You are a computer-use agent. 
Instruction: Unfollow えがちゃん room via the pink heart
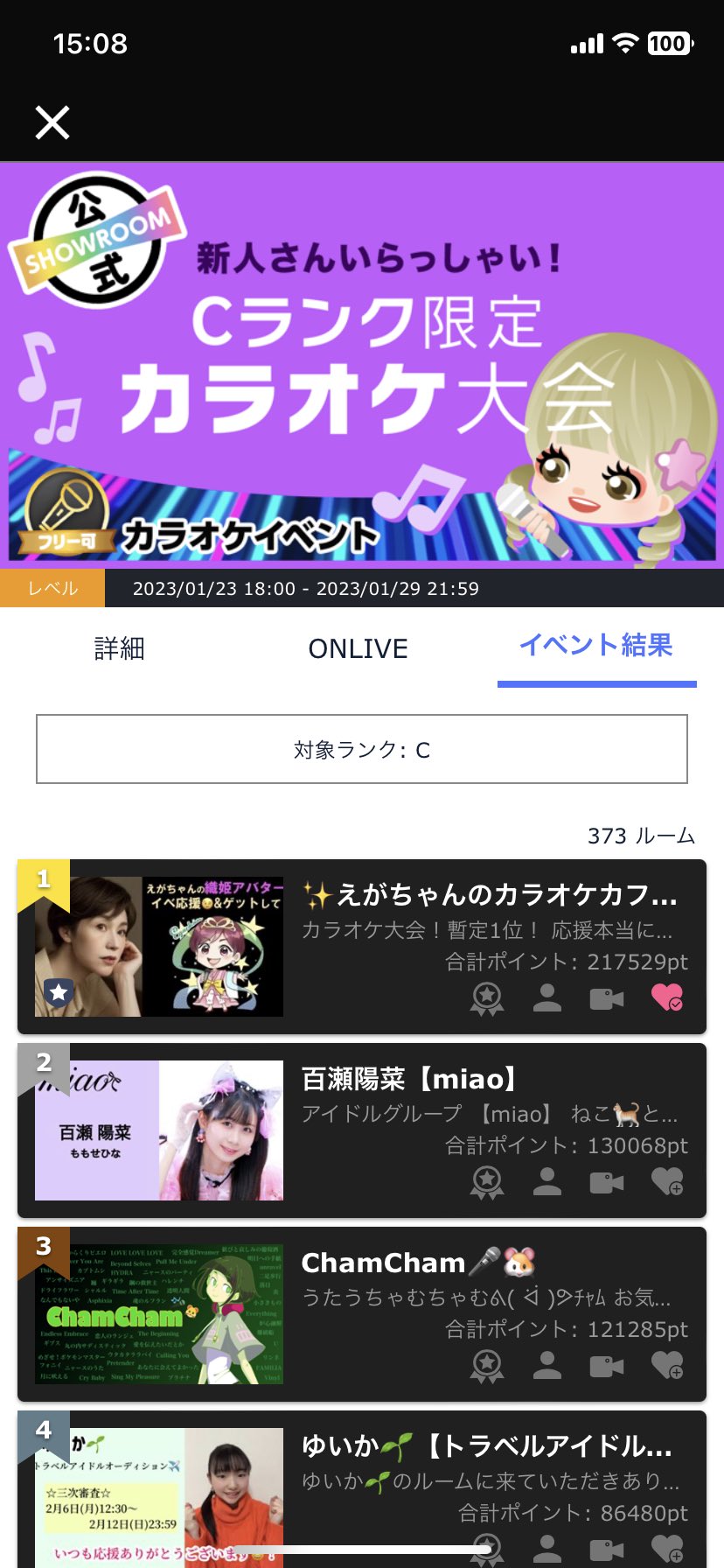(x=667, y=997)
